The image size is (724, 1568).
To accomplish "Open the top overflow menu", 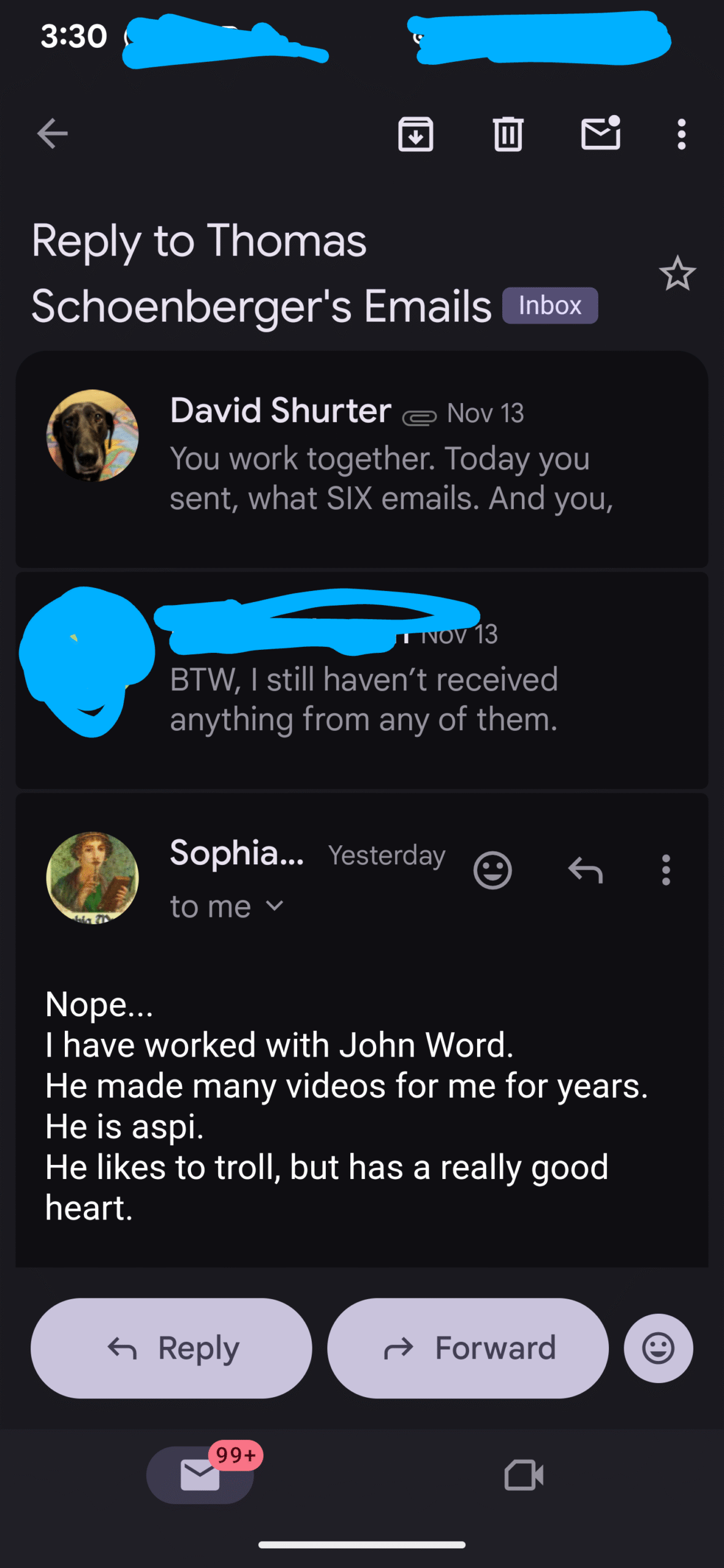I will pyautogui.click(x=681, y=134).
